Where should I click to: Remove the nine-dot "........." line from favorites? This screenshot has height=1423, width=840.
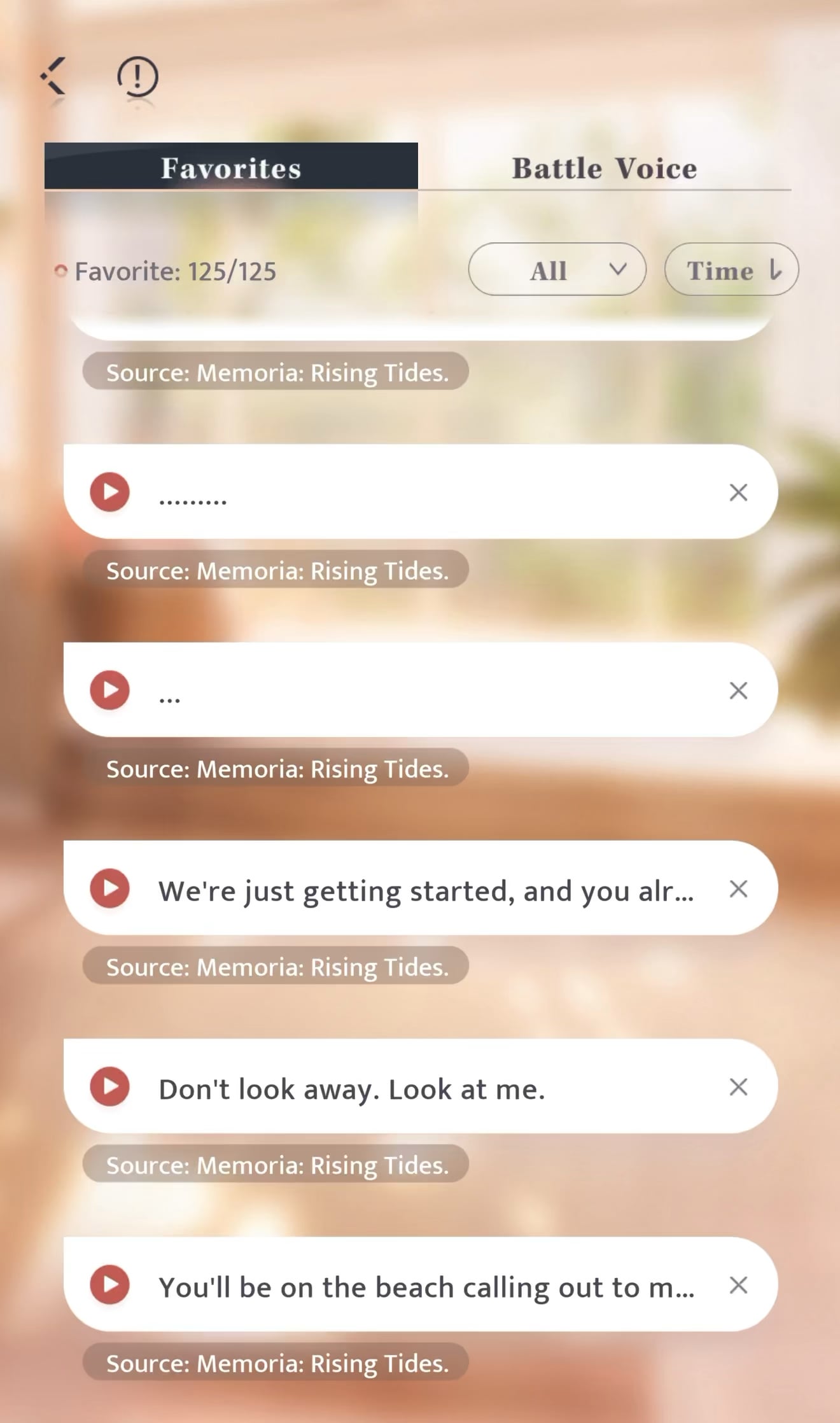pos(738,493)
